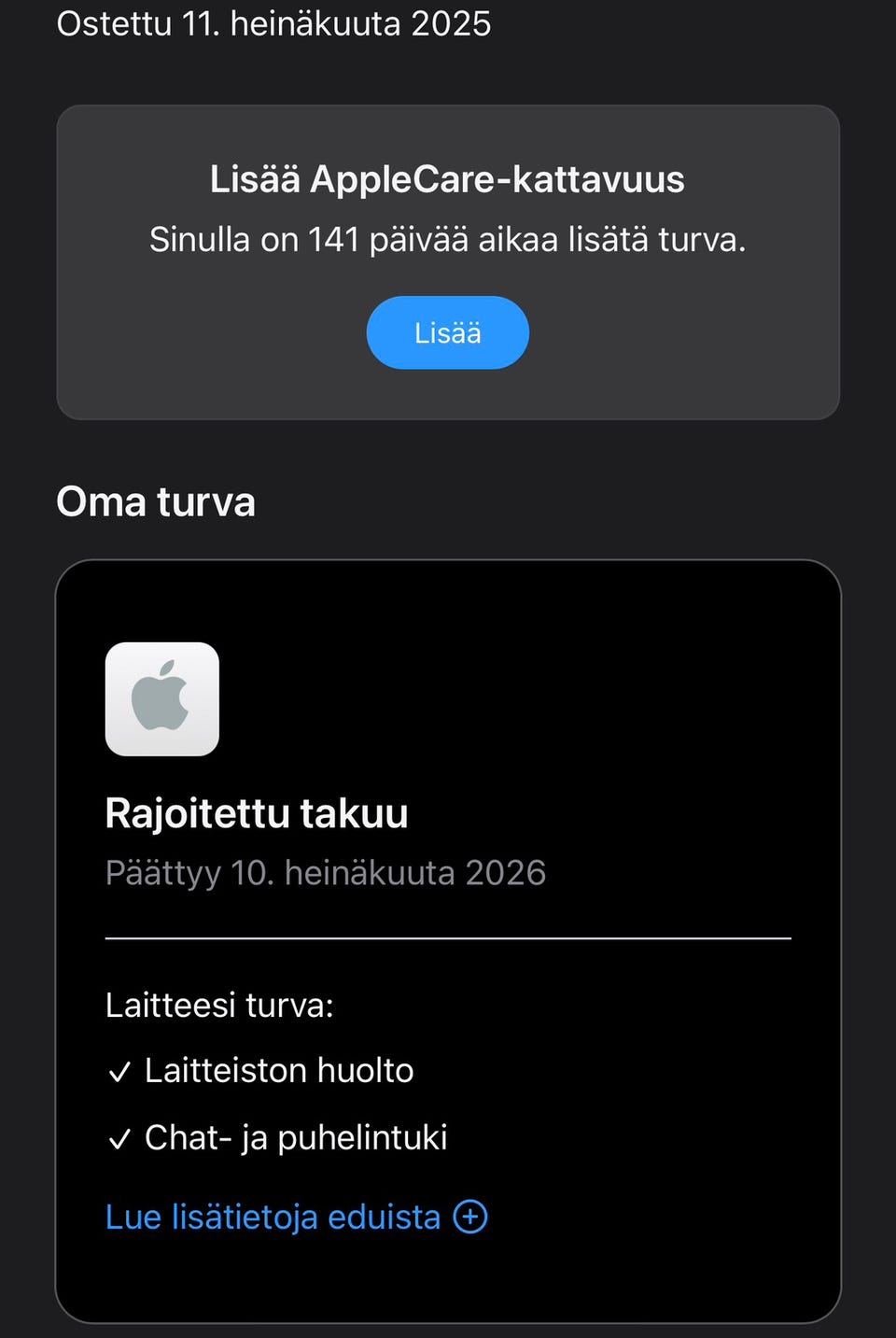
Task: Toggle the Chat- ja puhelintuki coverage row
Action: (295, 1137)
